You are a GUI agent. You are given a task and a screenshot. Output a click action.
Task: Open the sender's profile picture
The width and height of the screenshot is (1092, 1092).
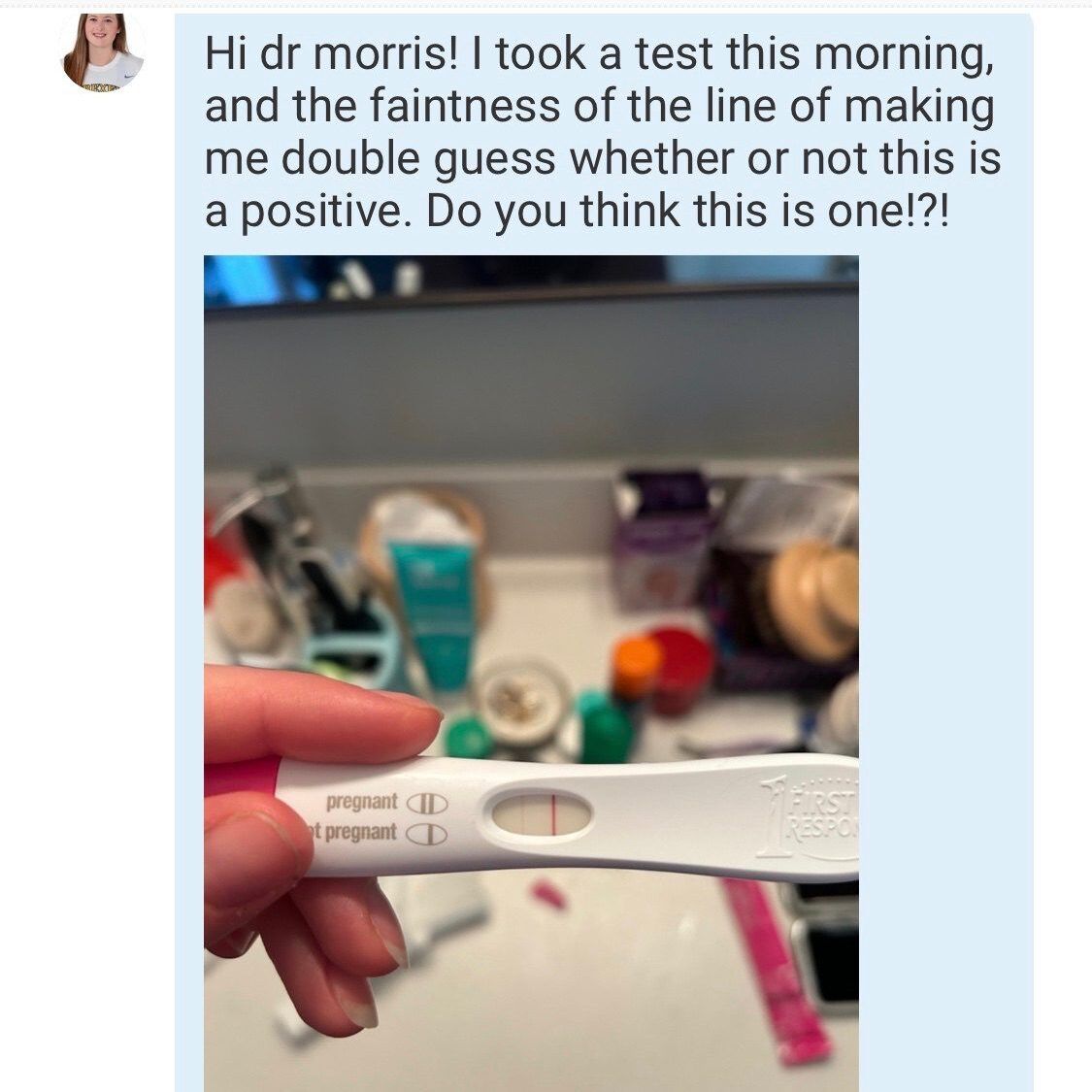103,52
